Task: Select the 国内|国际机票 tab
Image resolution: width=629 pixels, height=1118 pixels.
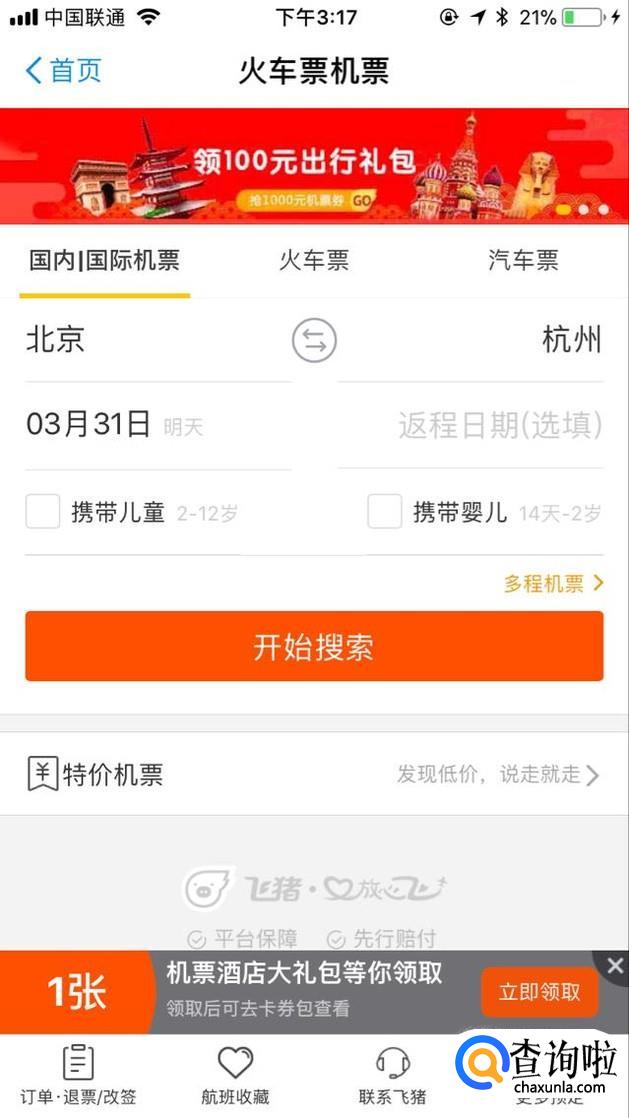Action: 104,261
